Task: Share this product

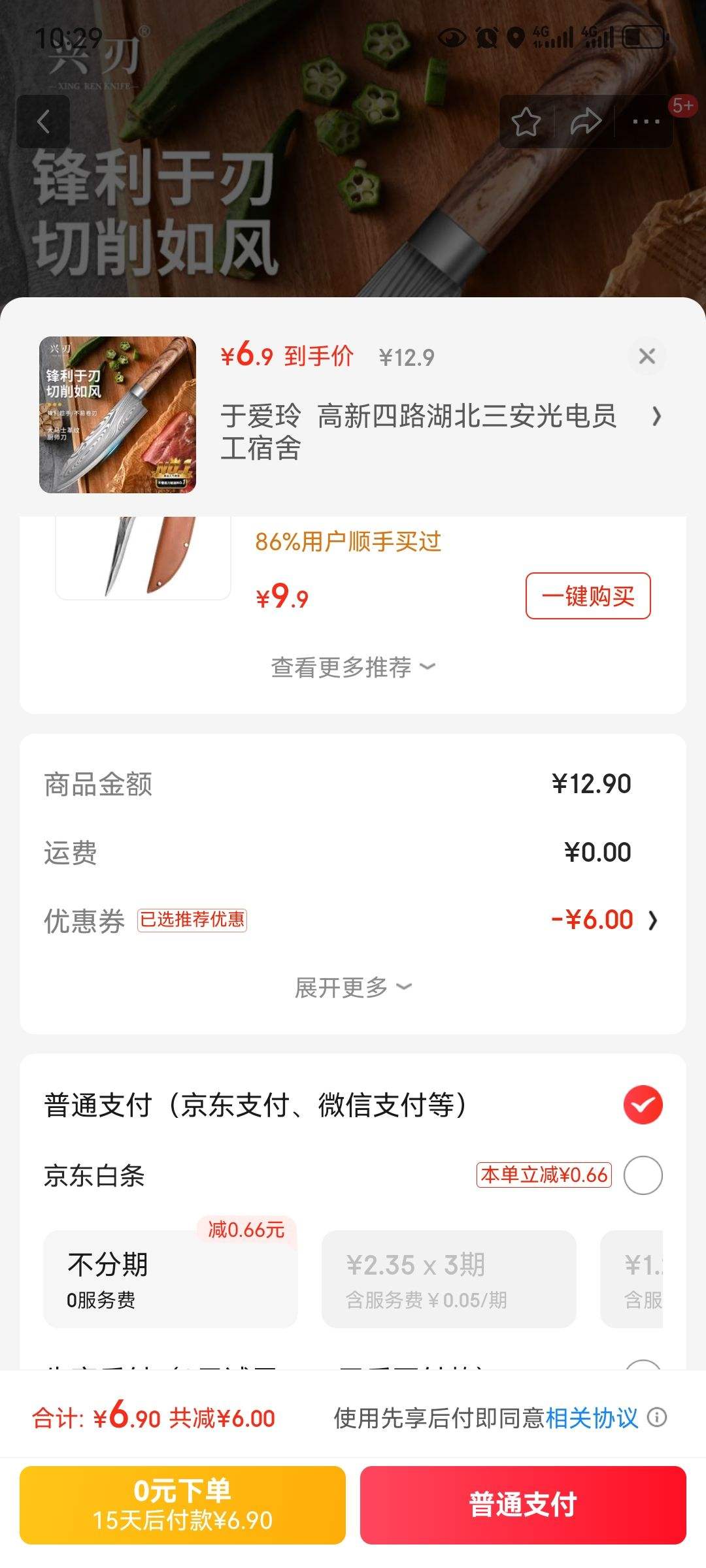Action: point(586,122)
